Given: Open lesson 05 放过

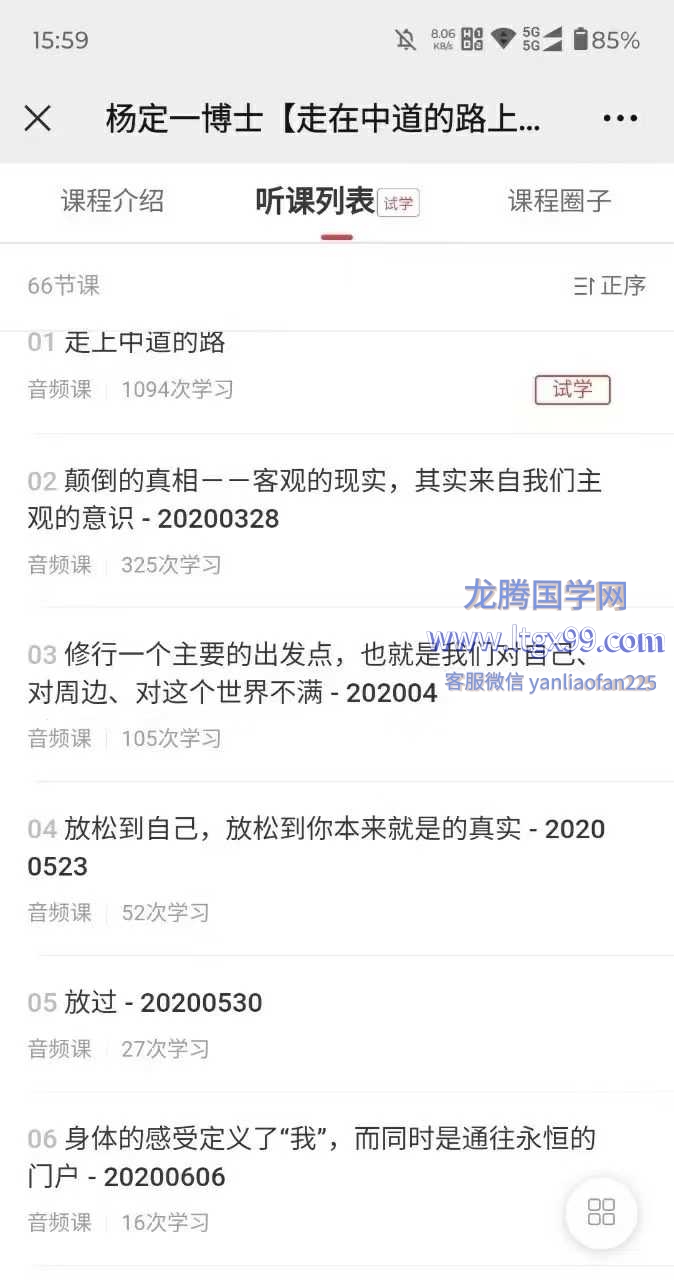Looking at the screenshot, I should (x=337, y=1024).
